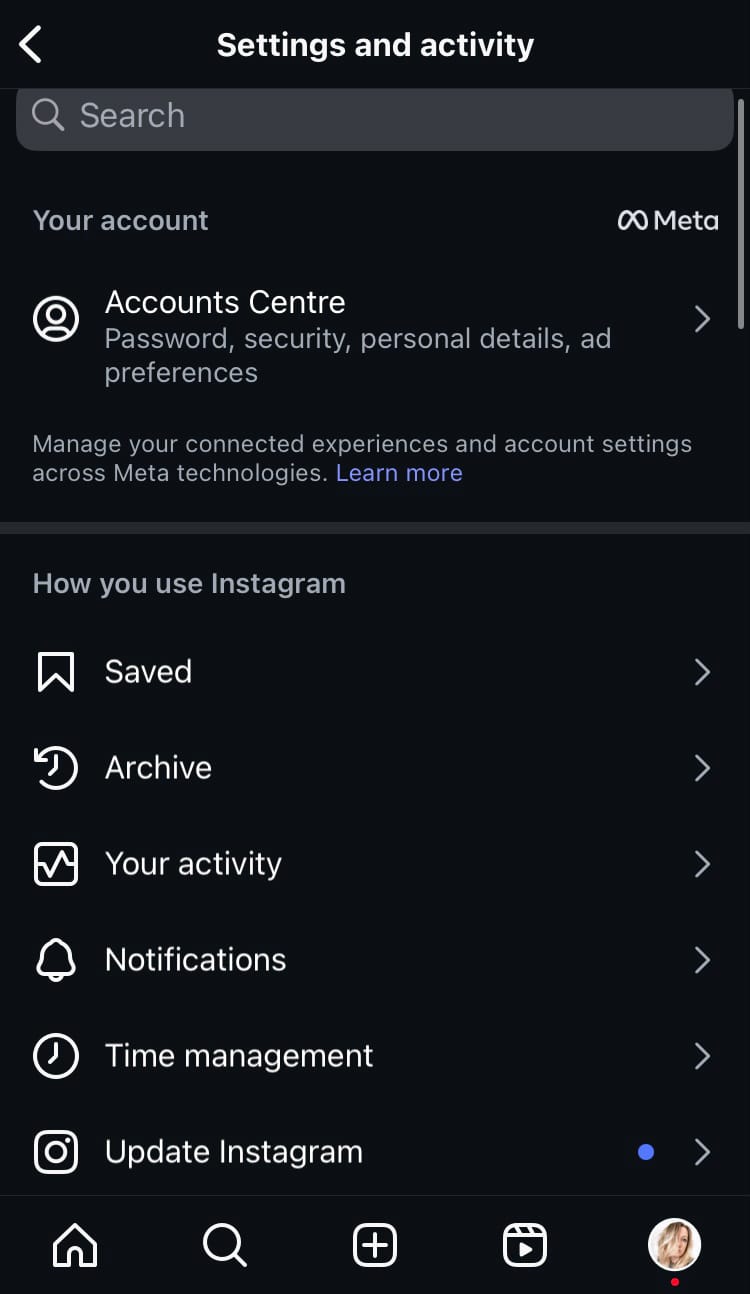The image size is (750, 1294).
Task: Go to the profile tab
Action: coord(674,1245)
